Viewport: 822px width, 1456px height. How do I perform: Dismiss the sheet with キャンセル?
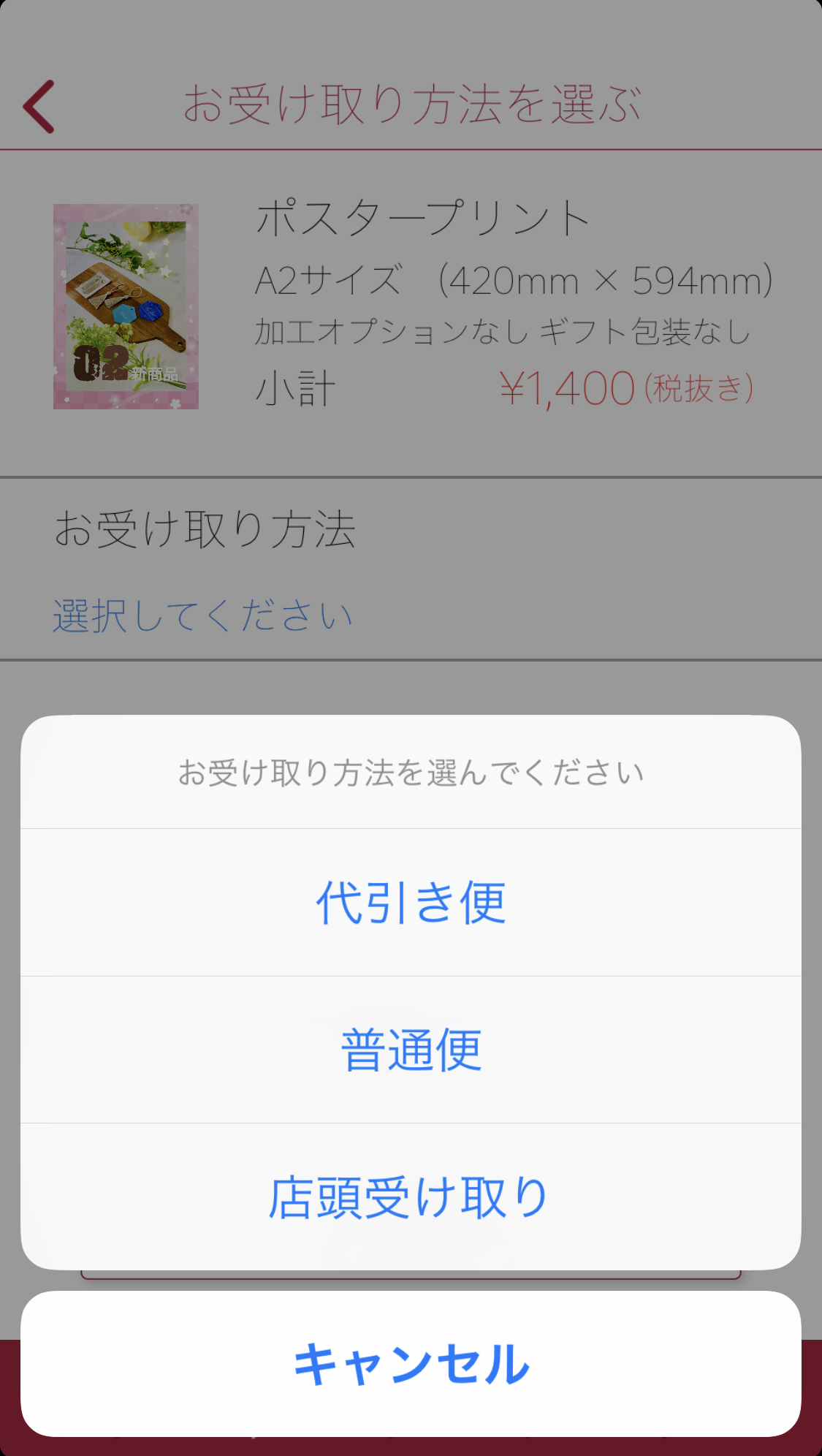tap(411, 1364)
